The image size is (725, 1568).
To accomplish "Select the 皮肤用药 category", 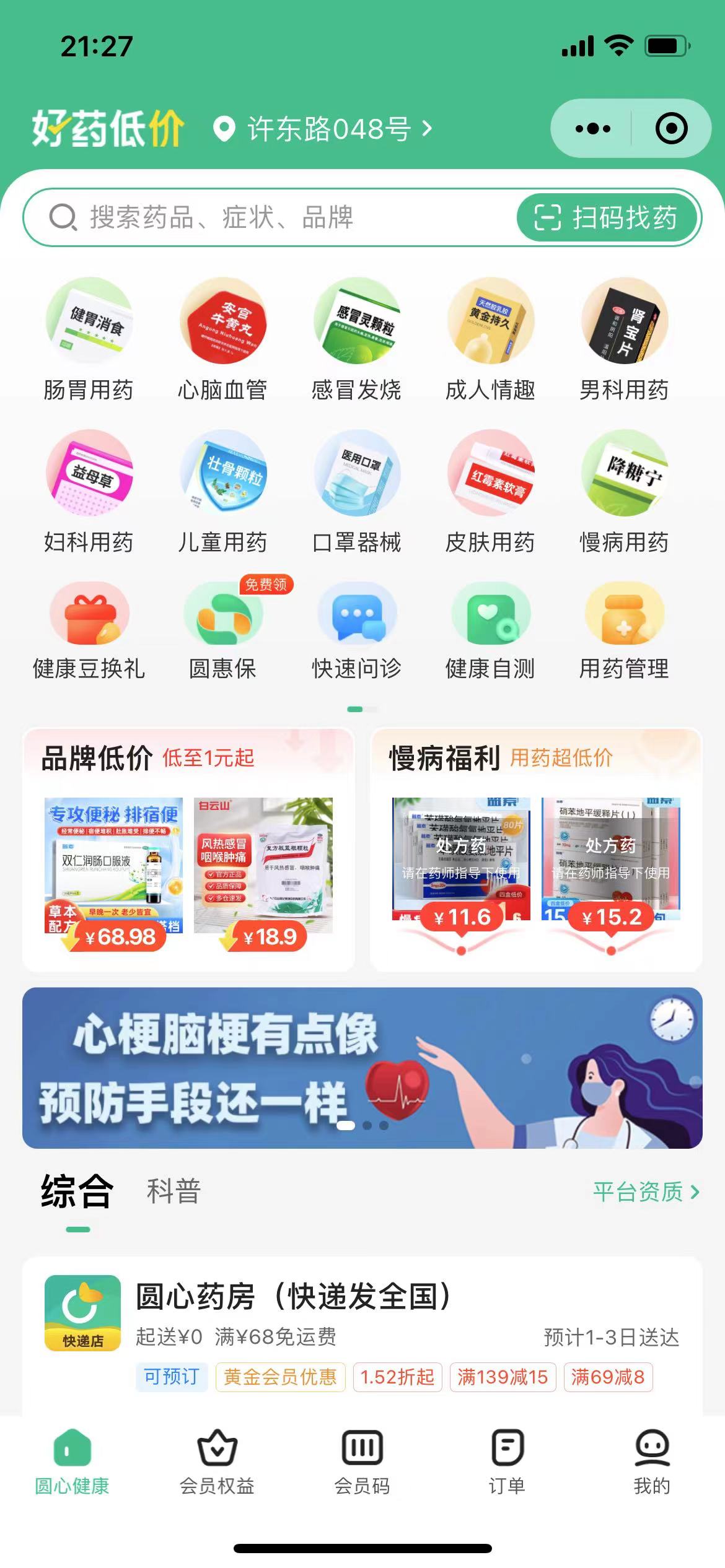I will (x=490, y=493).
